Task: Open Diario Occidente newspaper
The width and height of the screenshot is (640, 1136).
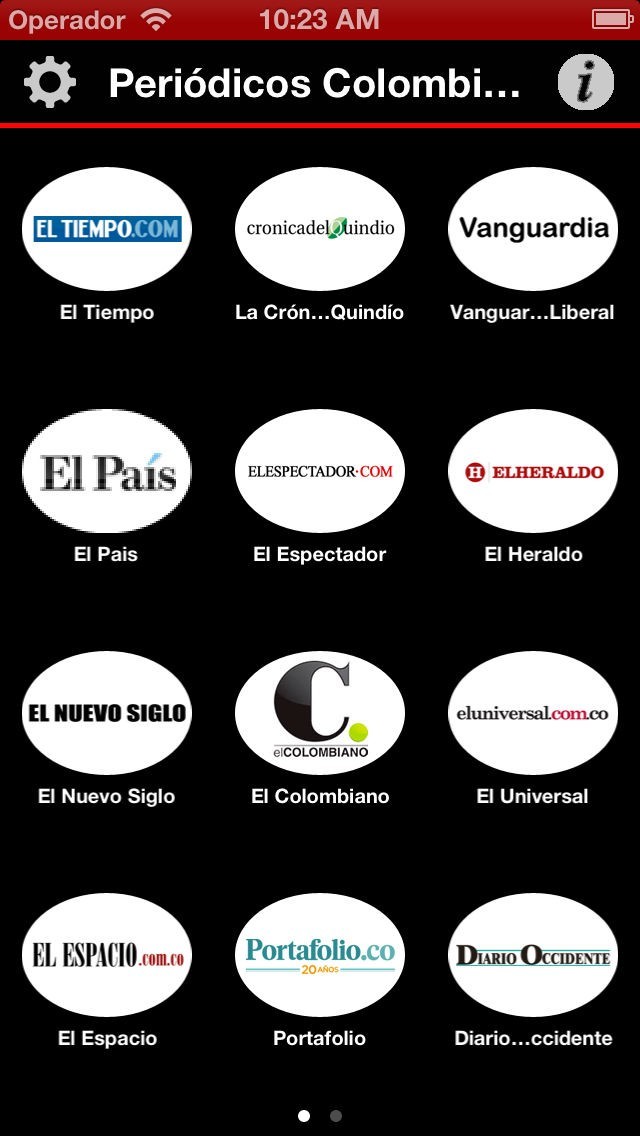Action: (533, 955)
